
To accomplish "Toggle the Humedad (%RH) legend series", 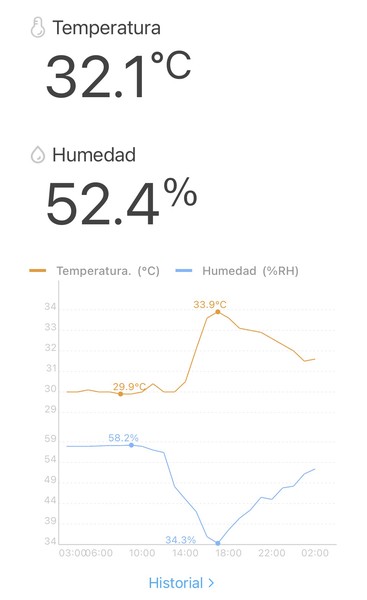I will pos(237,271).
